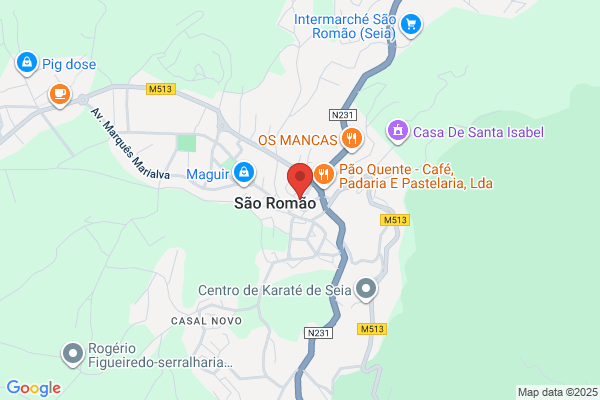Open the Casa De Santa Isabel marker
This screenshot has height=400, width=600.
[398, 132]
